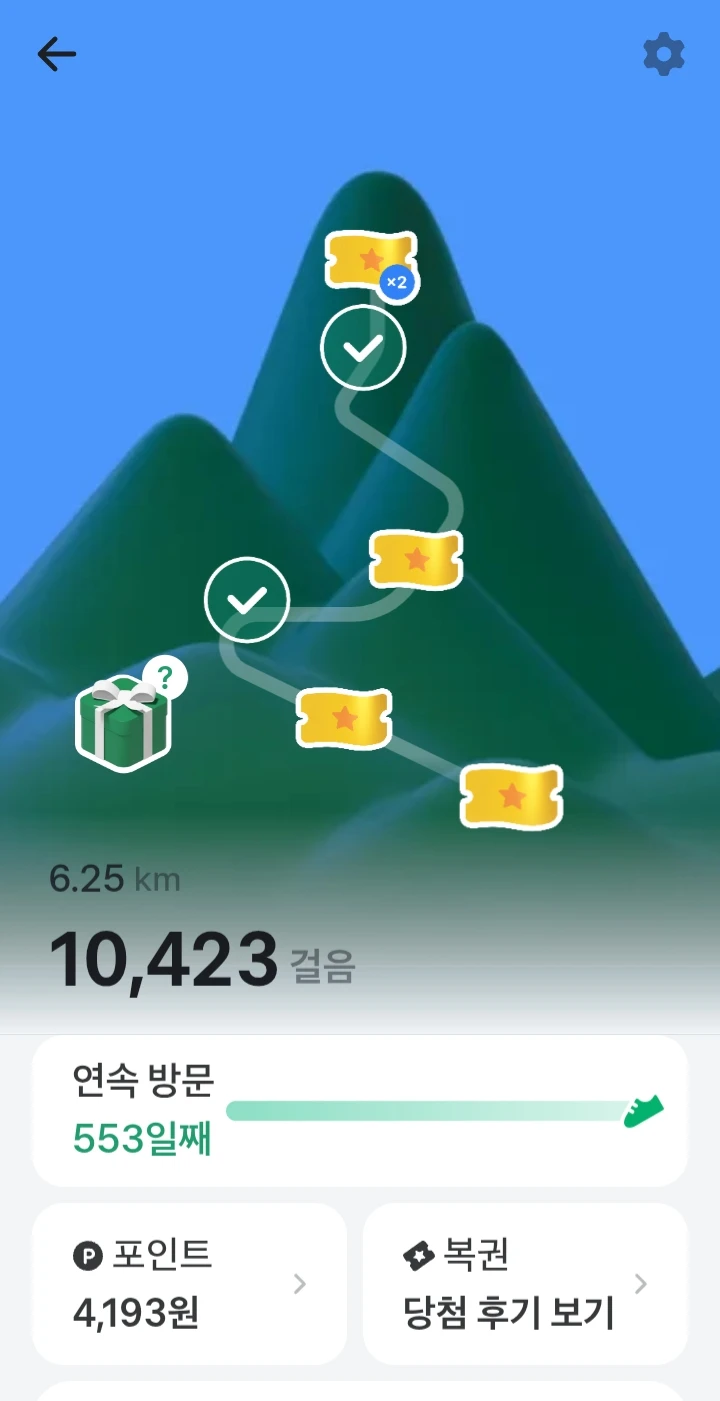This screenshot has height=1401, width=720.
Task: Open the 포인트 4,193원 card
Action: pyautogui.click(x=190, y=1284)
